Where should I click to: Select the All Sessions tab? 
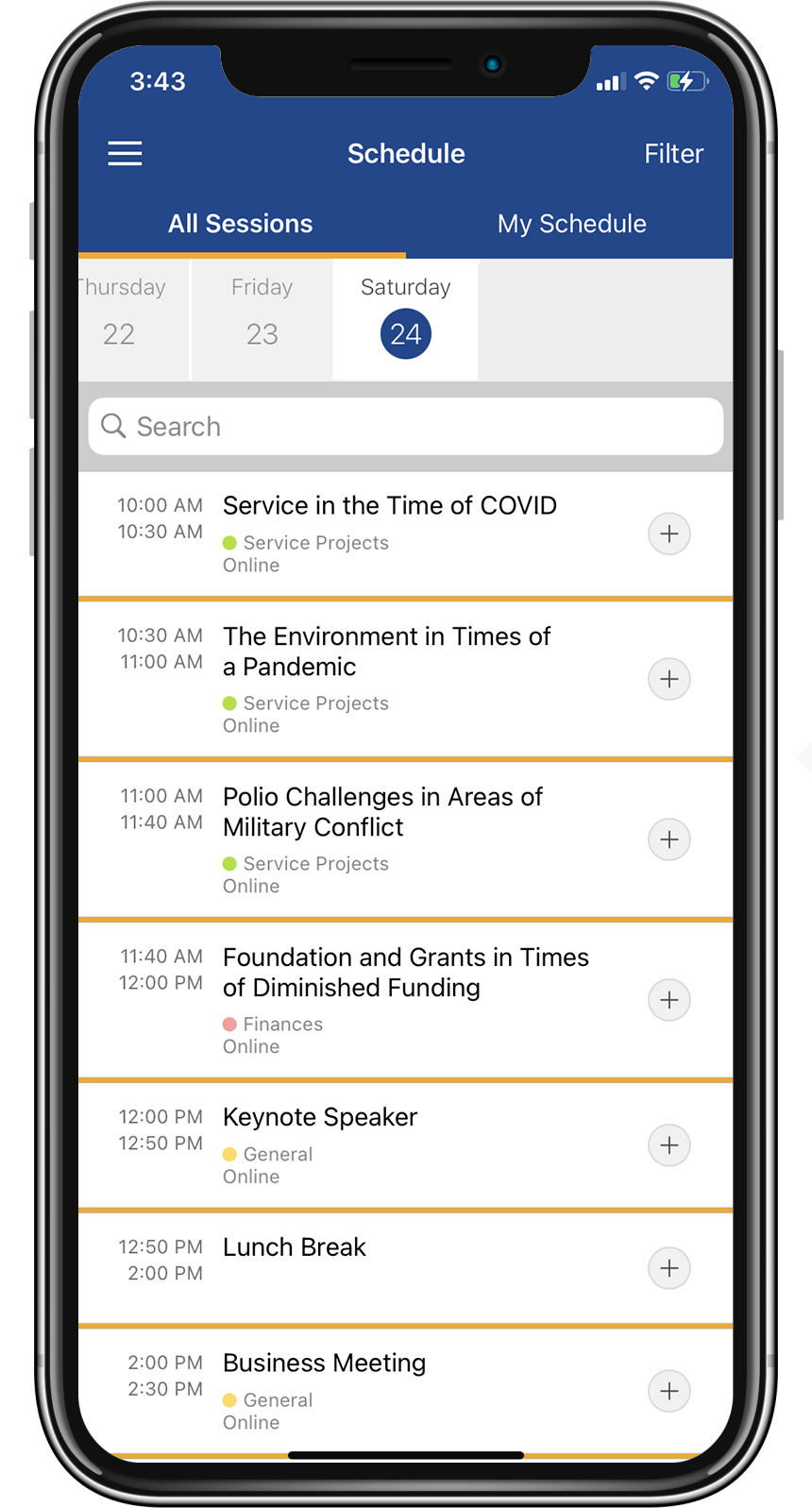[241, 224]
